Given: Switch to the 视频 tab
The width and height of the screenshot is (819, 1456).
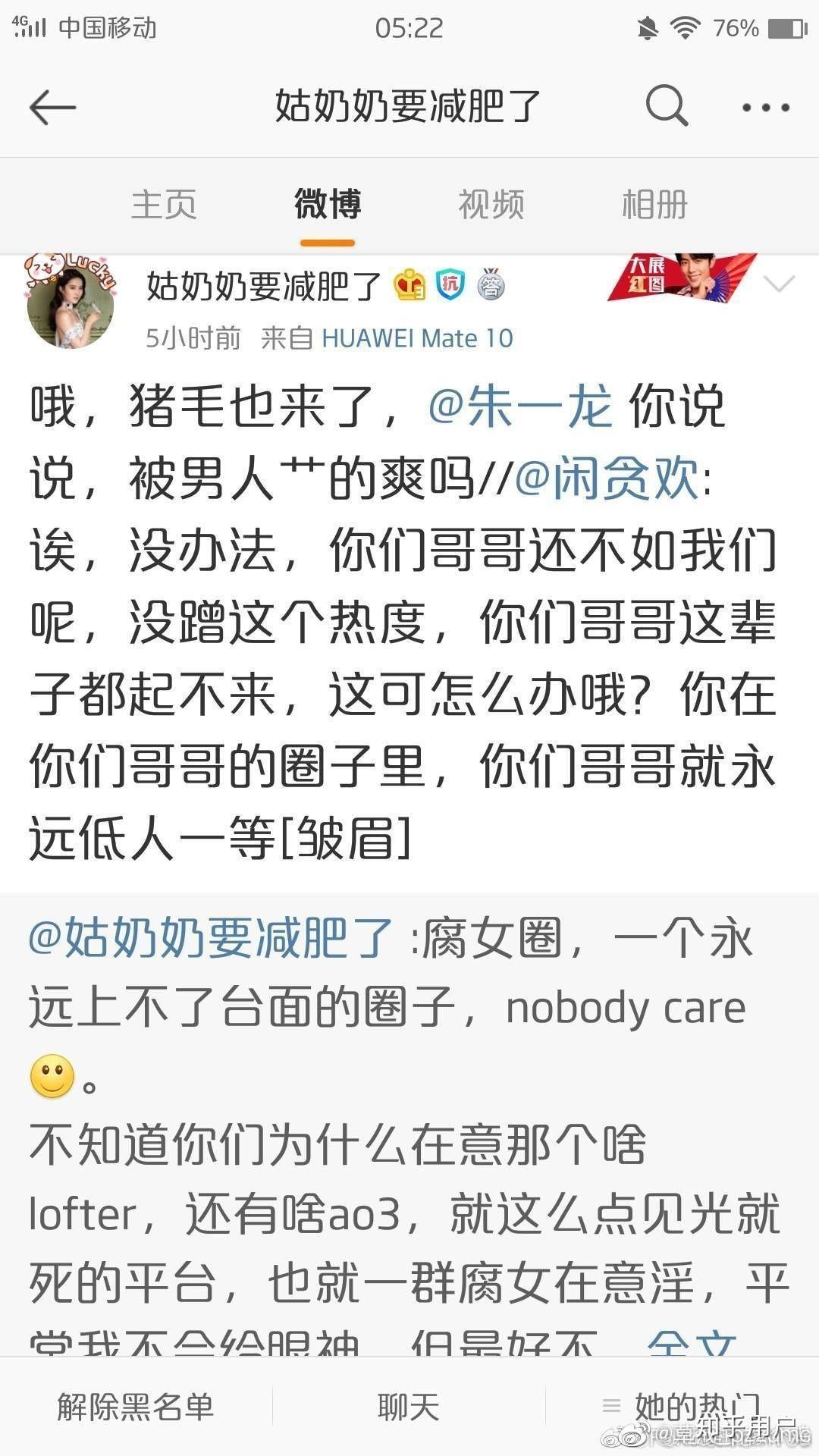Looking at the screenshot, I should 491,205.
